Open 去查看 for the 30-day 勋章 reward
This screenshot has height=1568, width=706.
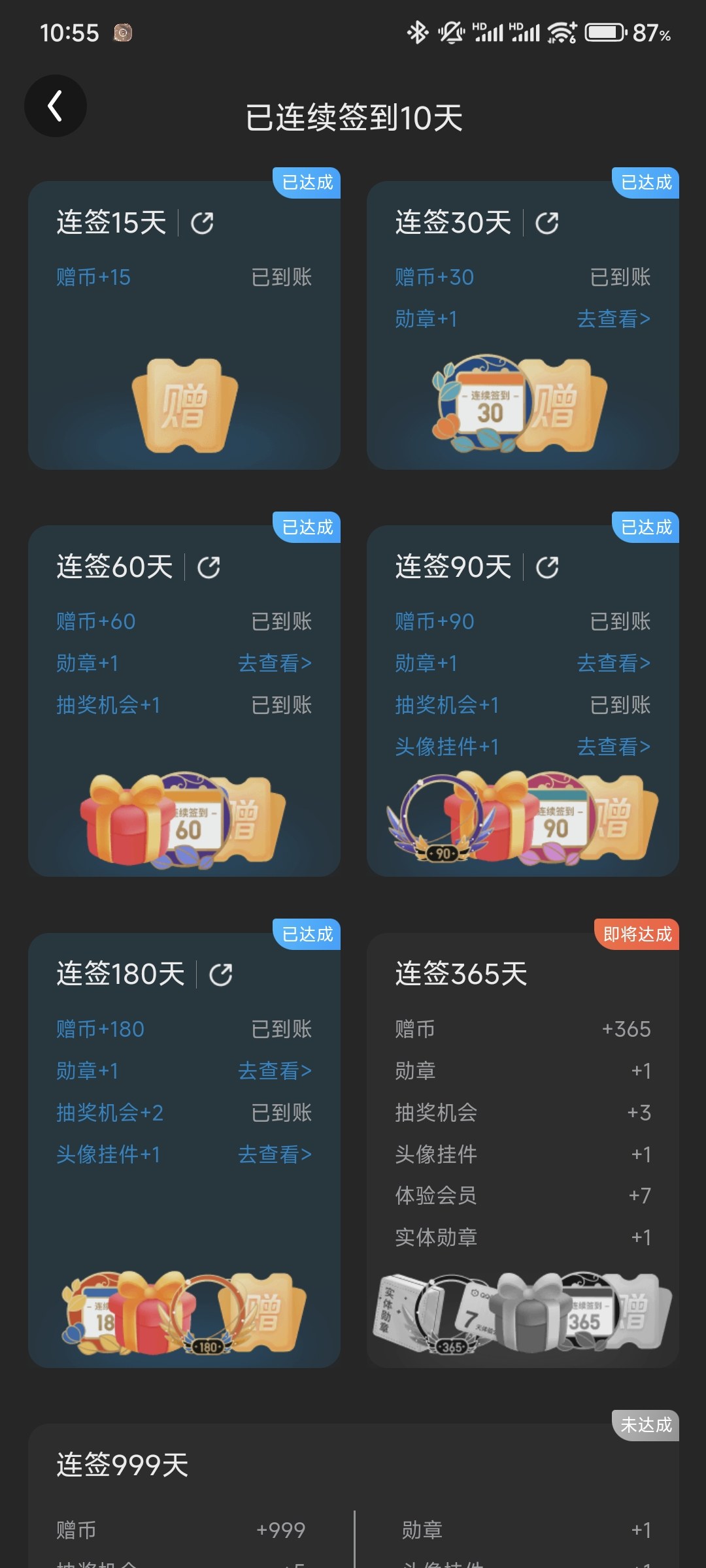[x=613, y=319]
